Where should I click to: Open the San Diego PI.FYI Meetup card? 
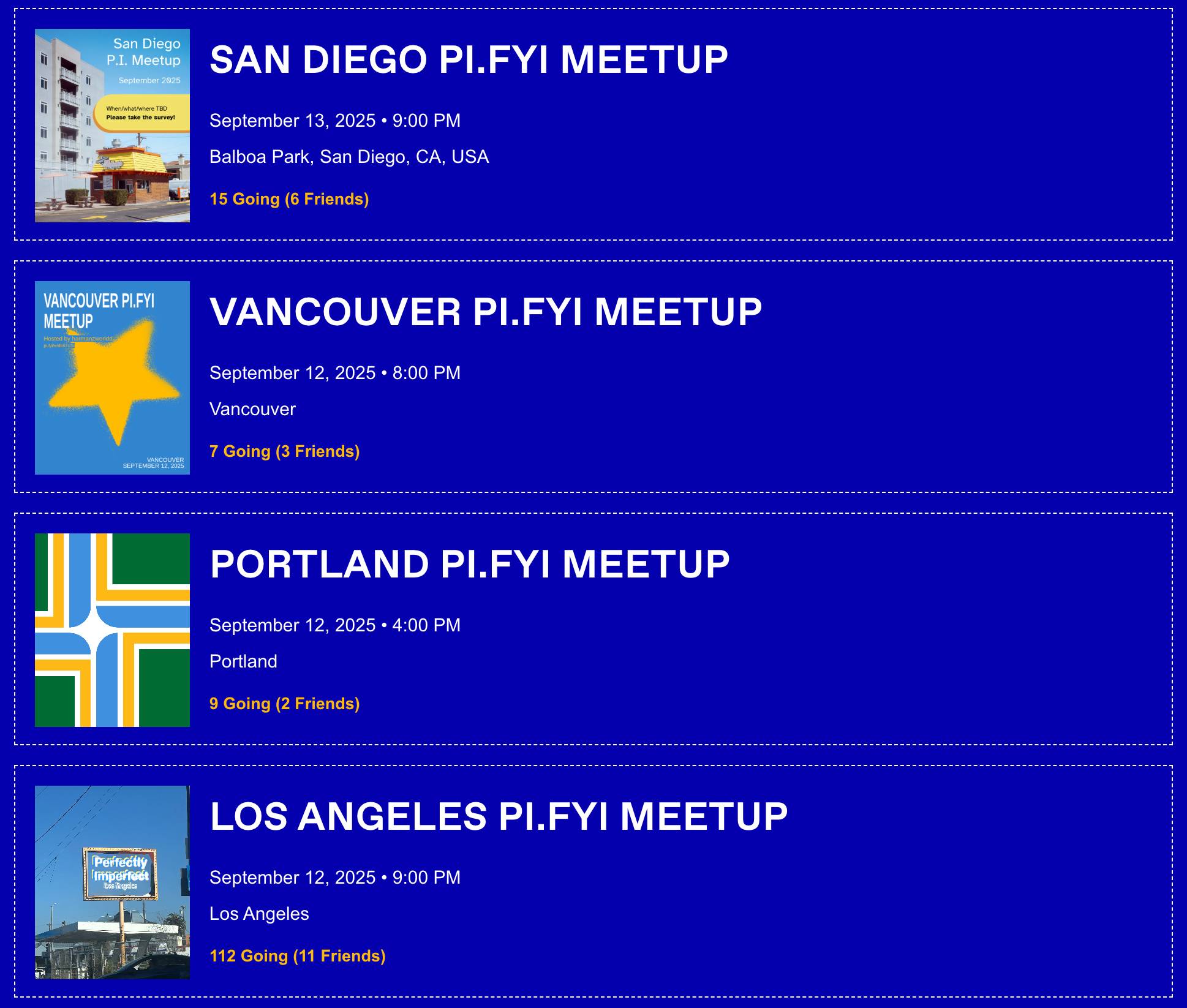[469, 60]
